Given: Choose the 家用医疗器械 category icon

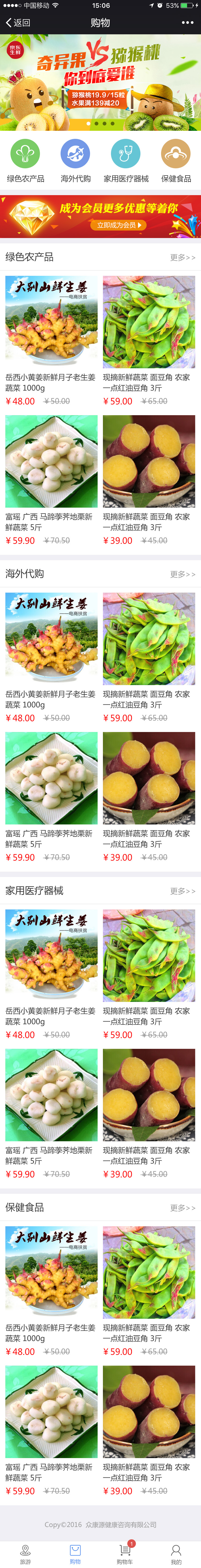Looking at the screenshot, I should [x=125, y=155].
